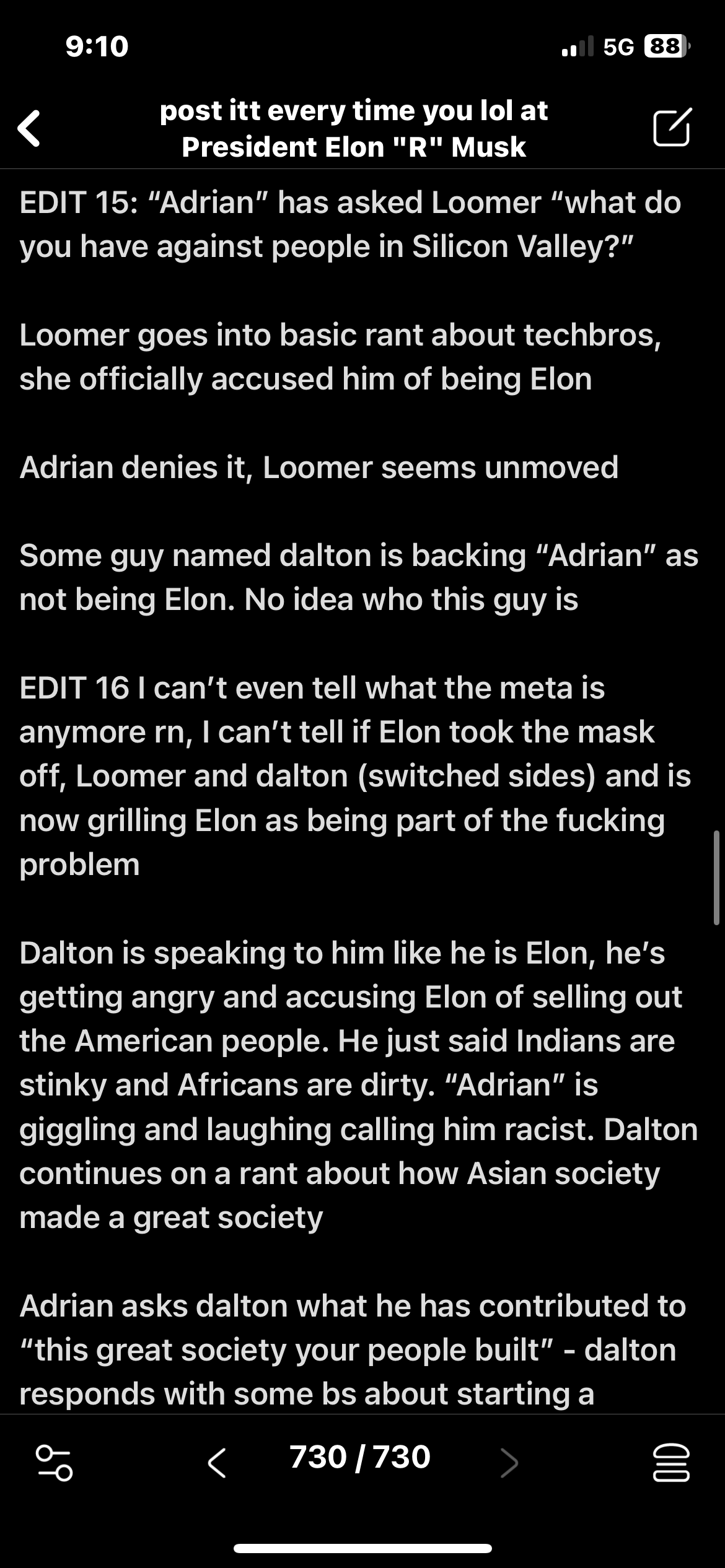This screenshot has height=1568, width=725.
Task: Open the 730 / 730 post counter
Action: coord(360,1457)
